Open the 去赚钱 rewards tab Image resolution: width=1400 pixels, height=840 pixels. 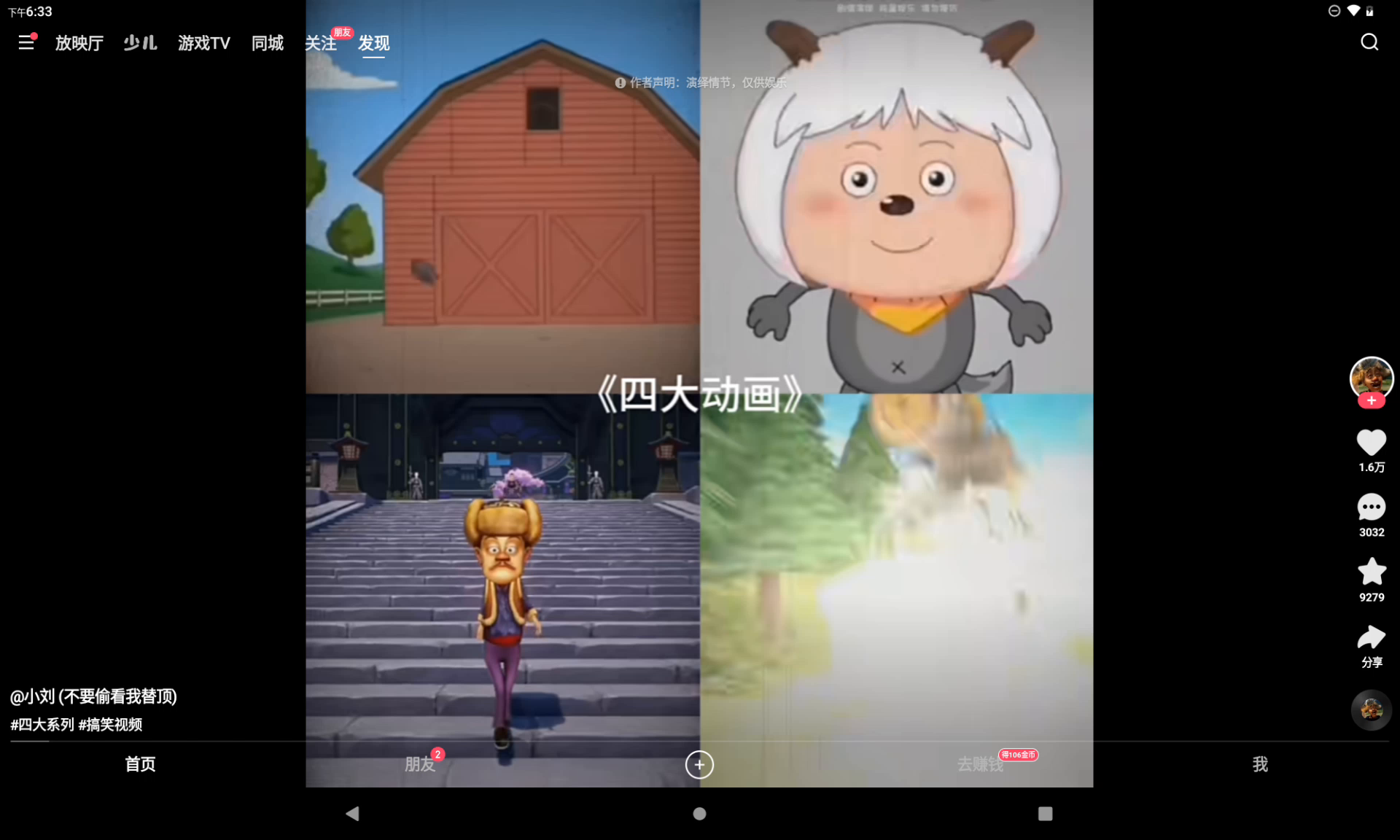980,764
